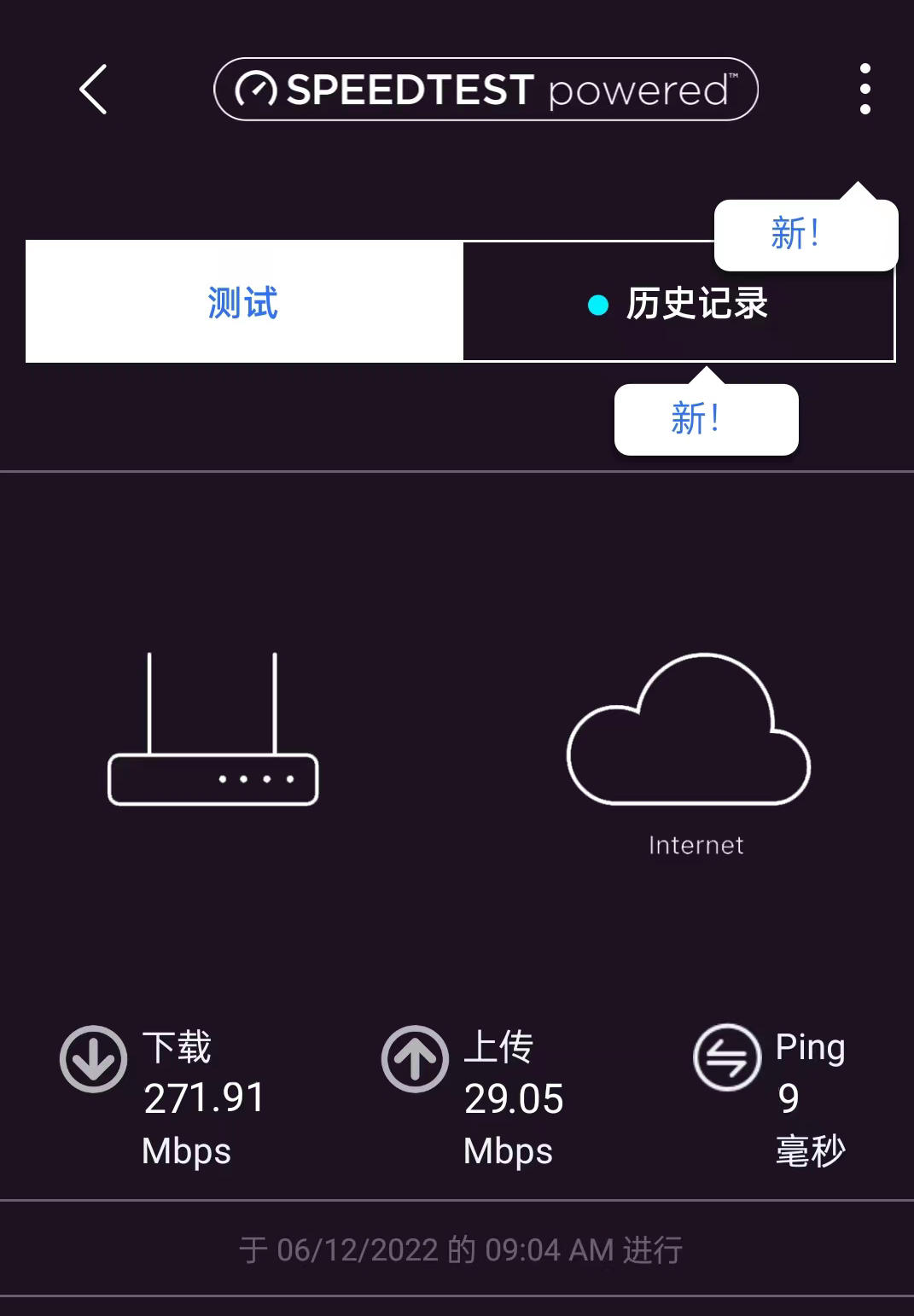Dismiss the top 新! tooltip bubble
The image size is (914, 1316).
pyautogui.click(x=806, y=235)
